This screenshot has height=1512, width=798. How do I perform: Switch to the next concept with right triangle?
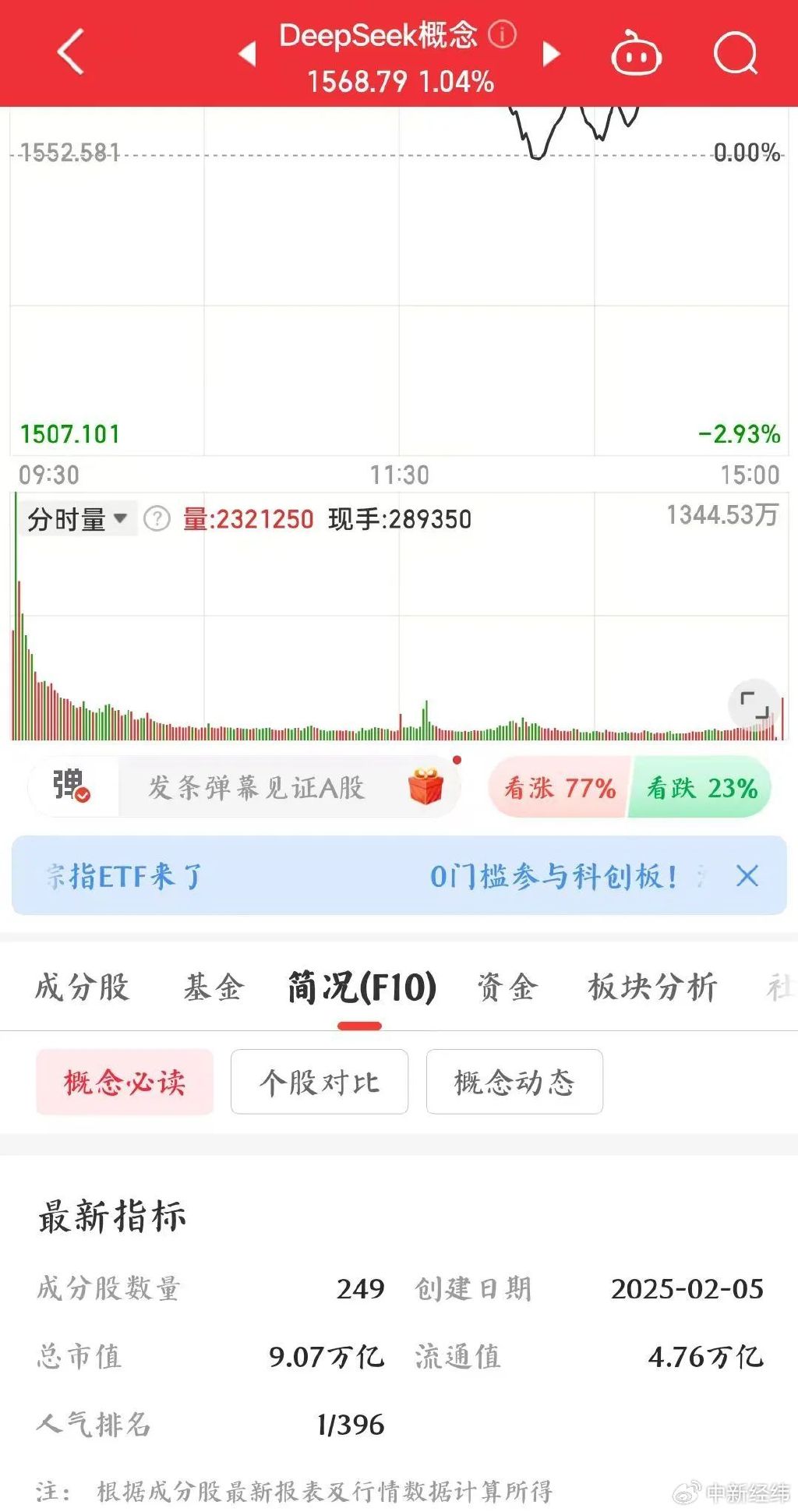tap(551, 54)
